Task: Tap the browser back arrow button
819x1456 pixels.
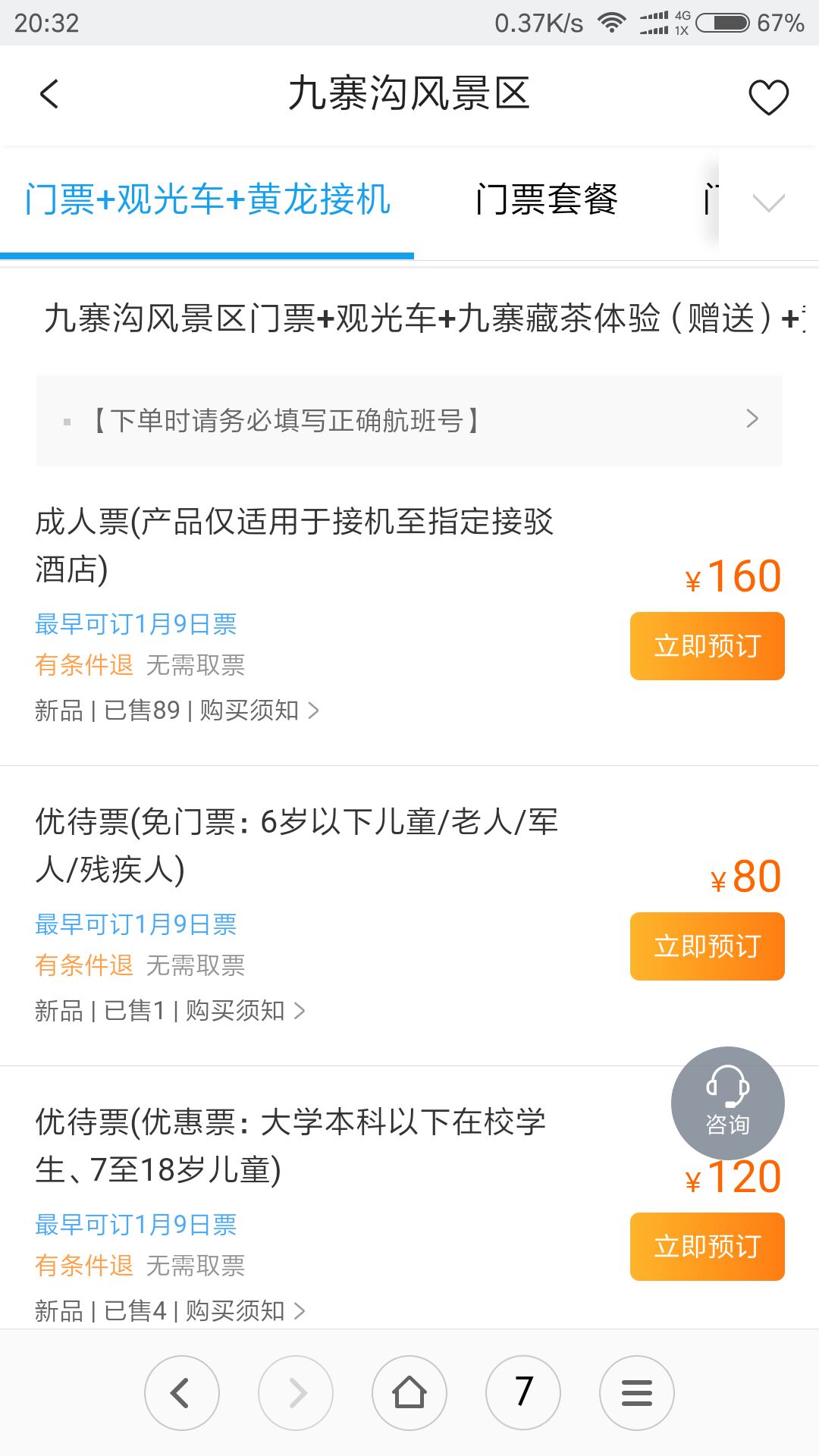Action: click(182, 1393)
